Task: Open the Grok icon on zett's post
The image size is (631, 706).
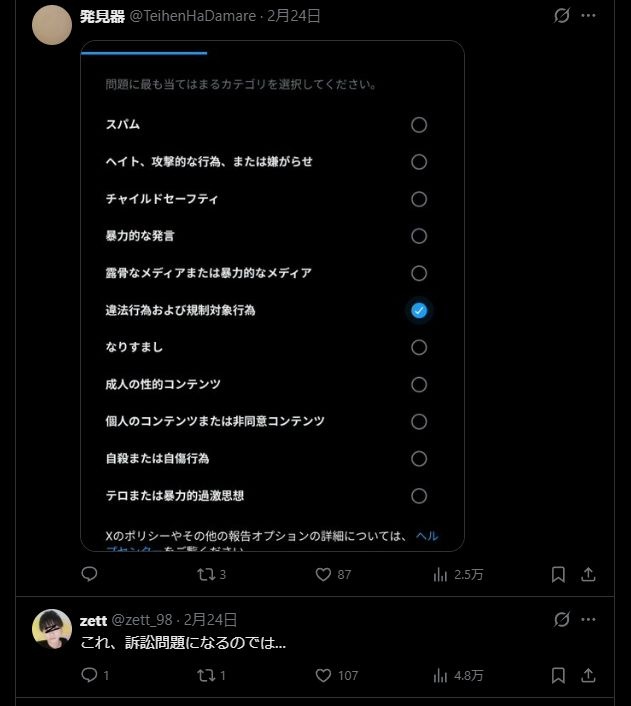Action: point(562,620)
